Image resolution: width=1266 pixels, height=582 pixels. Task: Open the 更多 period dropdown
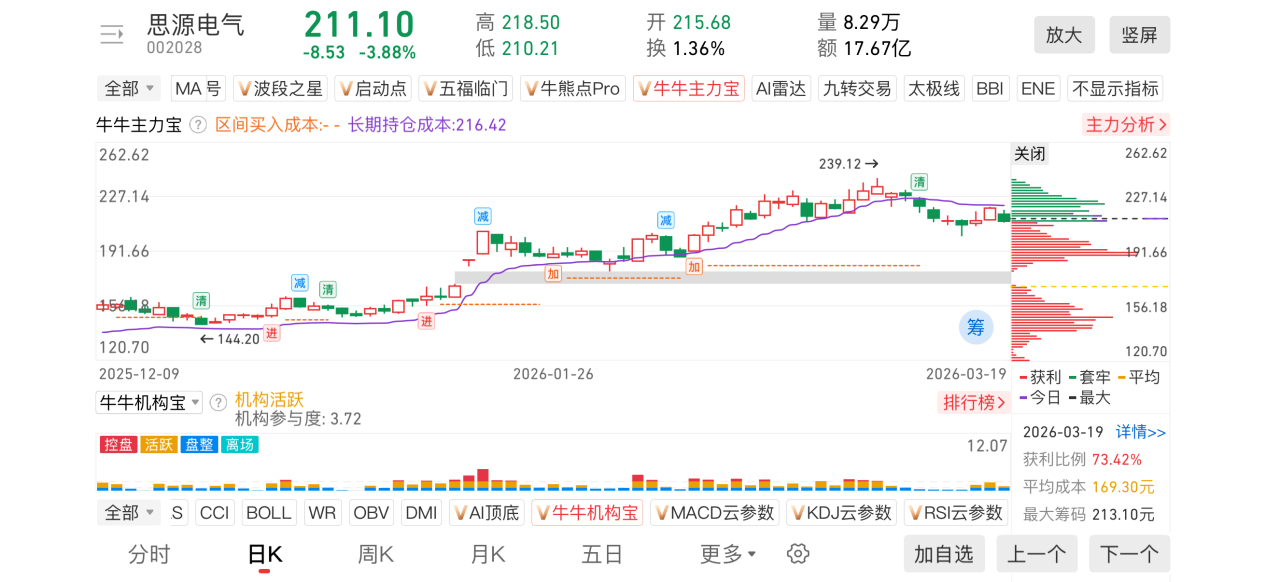point(727,554)
